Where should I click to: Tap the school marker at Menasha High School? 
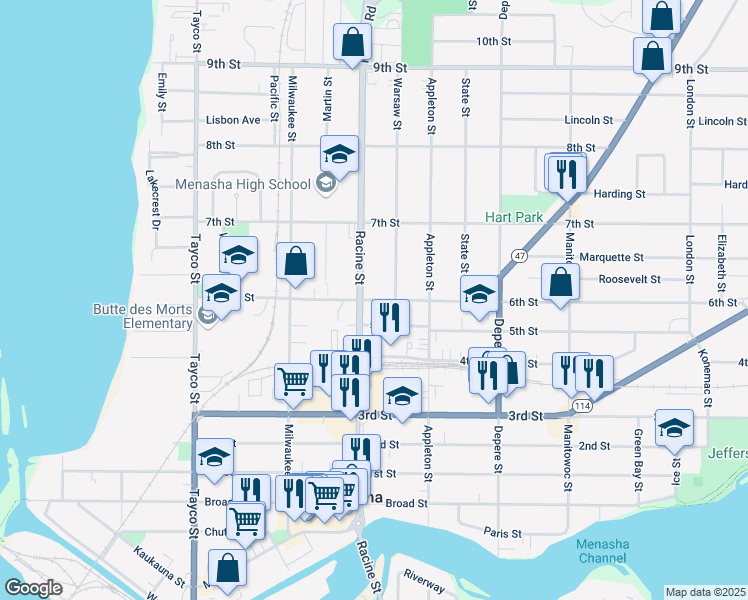pyautogui.click(x=339, y=155)
